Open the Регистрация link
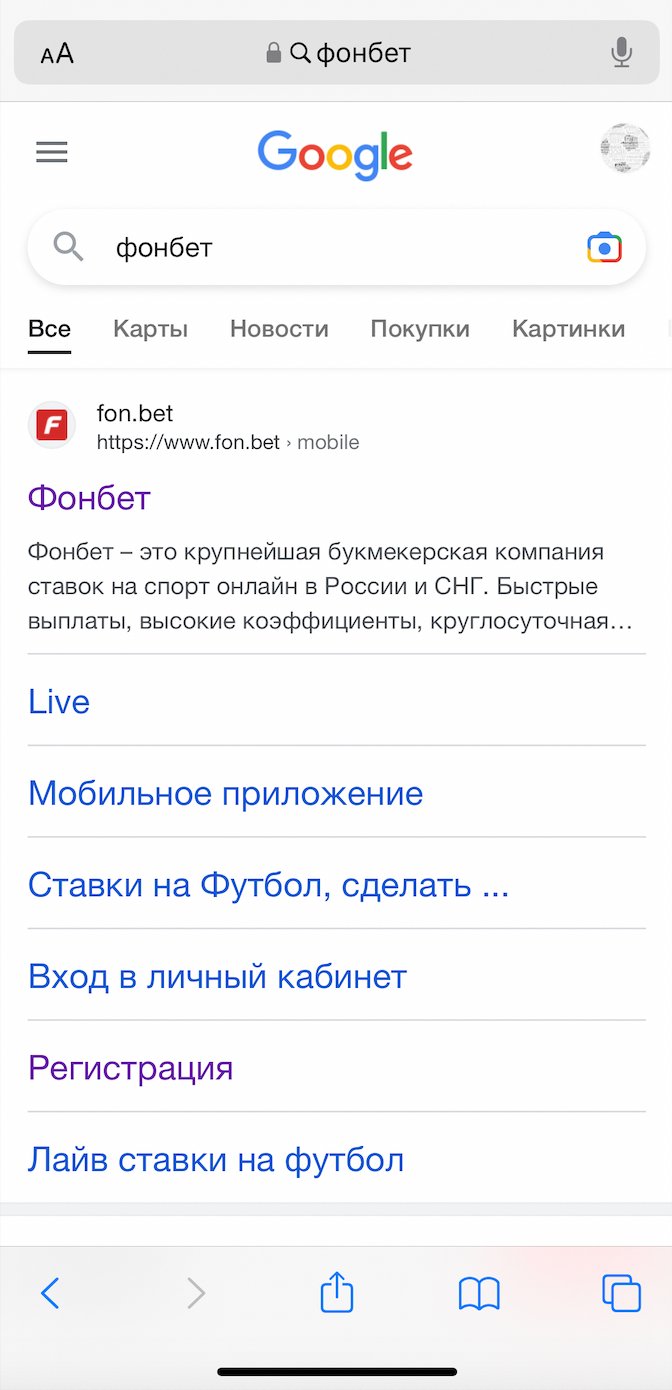Screen dimensions: 672x1390 pos(130,1068)
